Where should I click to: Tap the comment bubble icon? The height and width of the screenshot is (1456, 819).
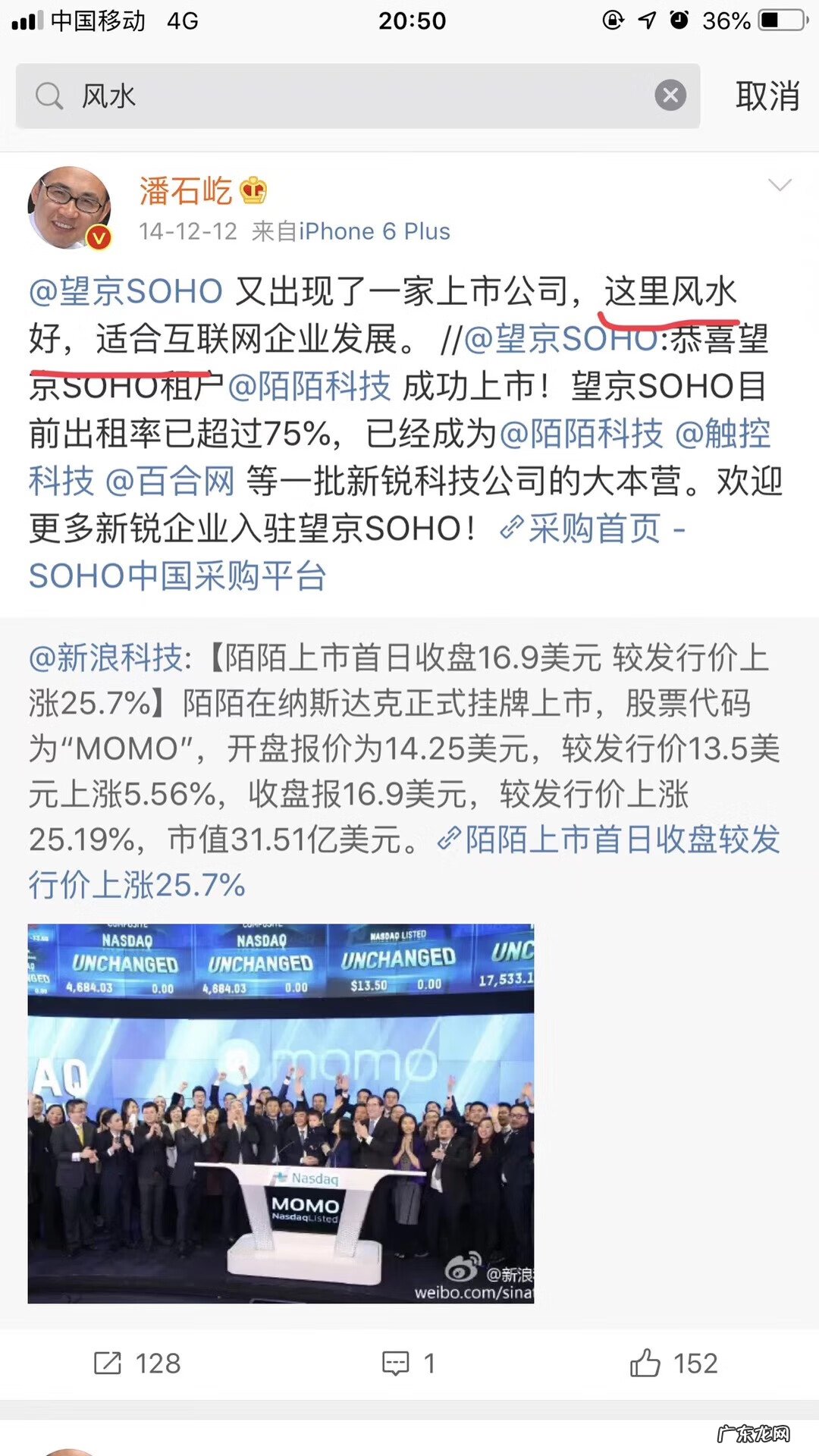(x=395, y=1363)
